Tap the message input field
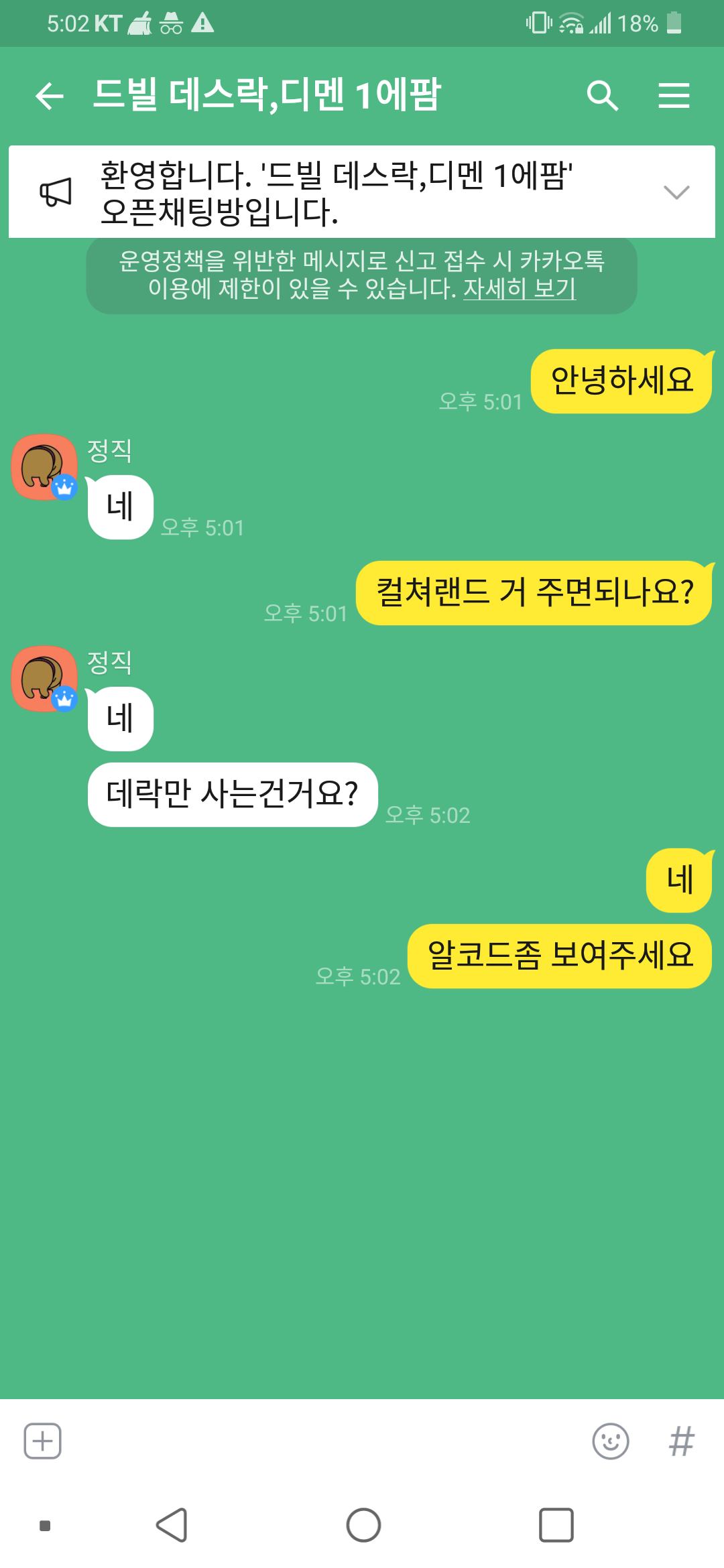The image size is (724, 1568). click(322, 1441)
